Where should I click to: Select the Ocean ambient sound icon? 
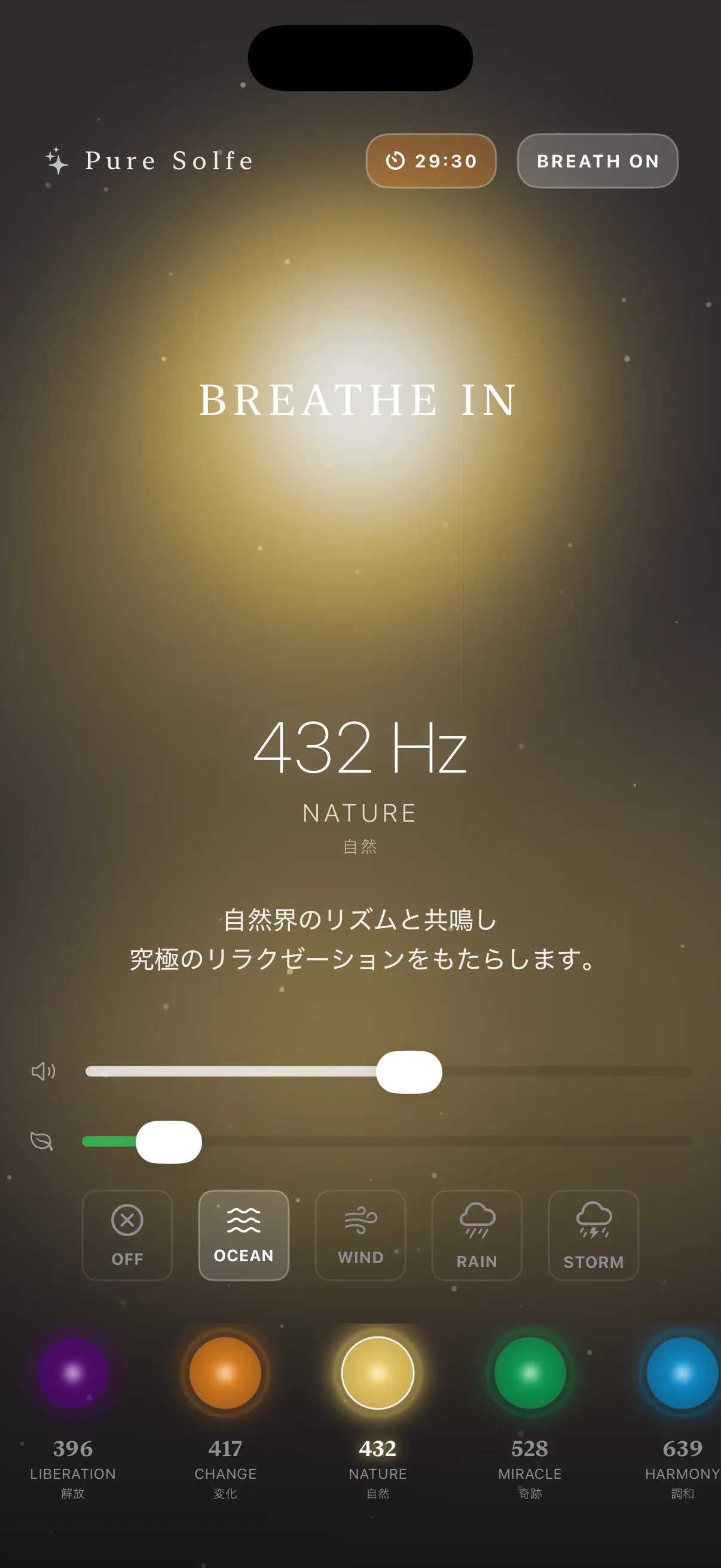243,1219
